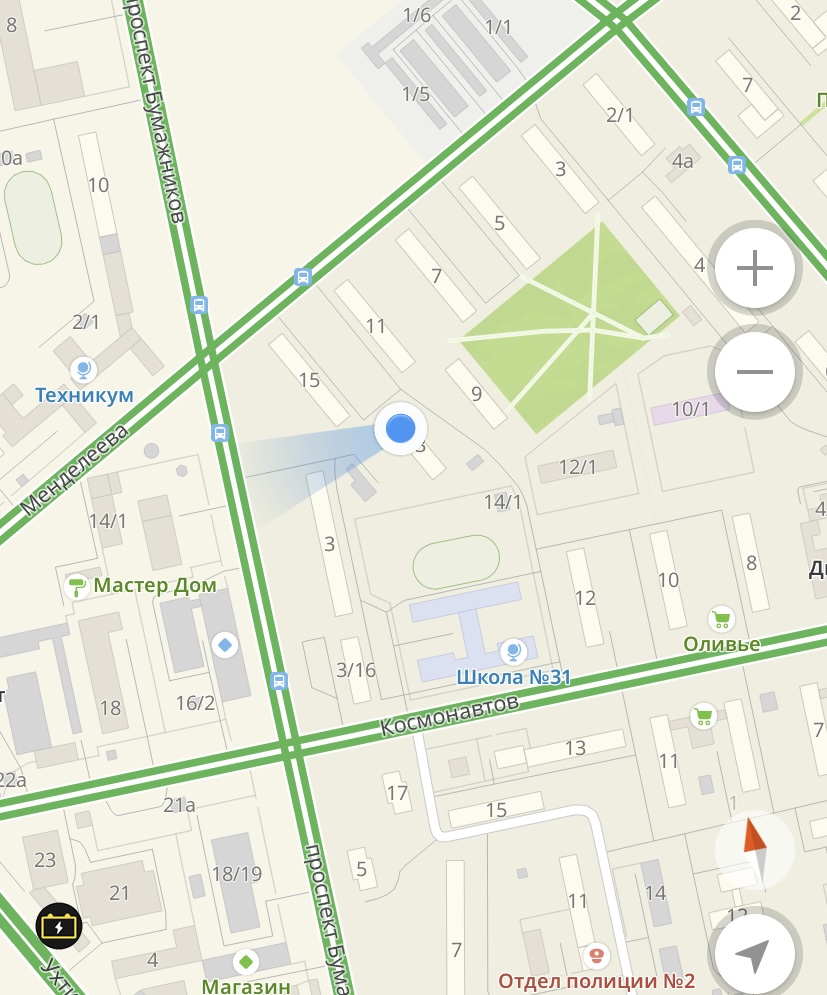Viewport: 827px width, 995px height.
Task: Open the Мастер Дом store marker
Action: tap(76, 586)
